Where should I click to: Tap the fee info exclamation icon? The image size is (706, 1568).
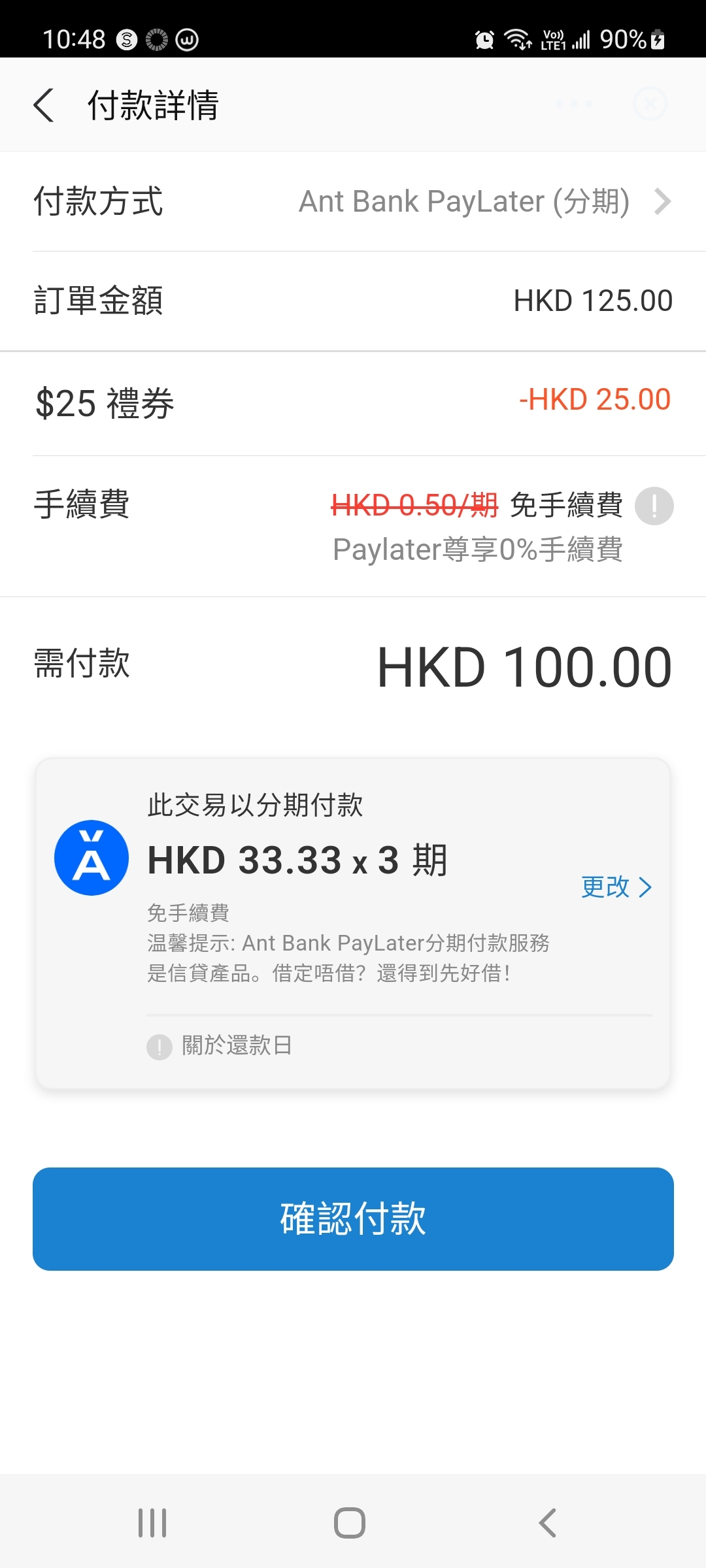[x=653, y=506]
